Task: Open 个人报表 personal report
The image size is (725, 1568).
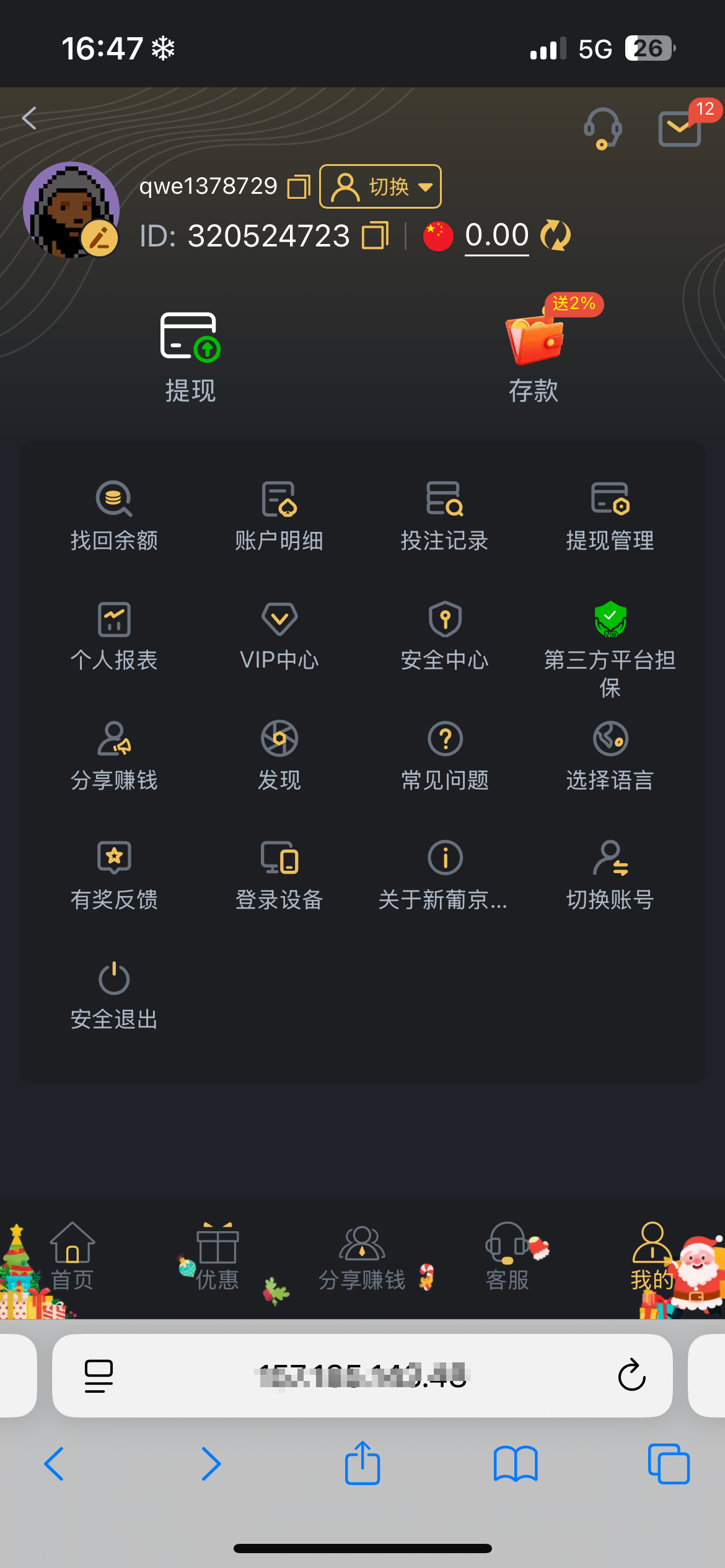Action: 114,635
